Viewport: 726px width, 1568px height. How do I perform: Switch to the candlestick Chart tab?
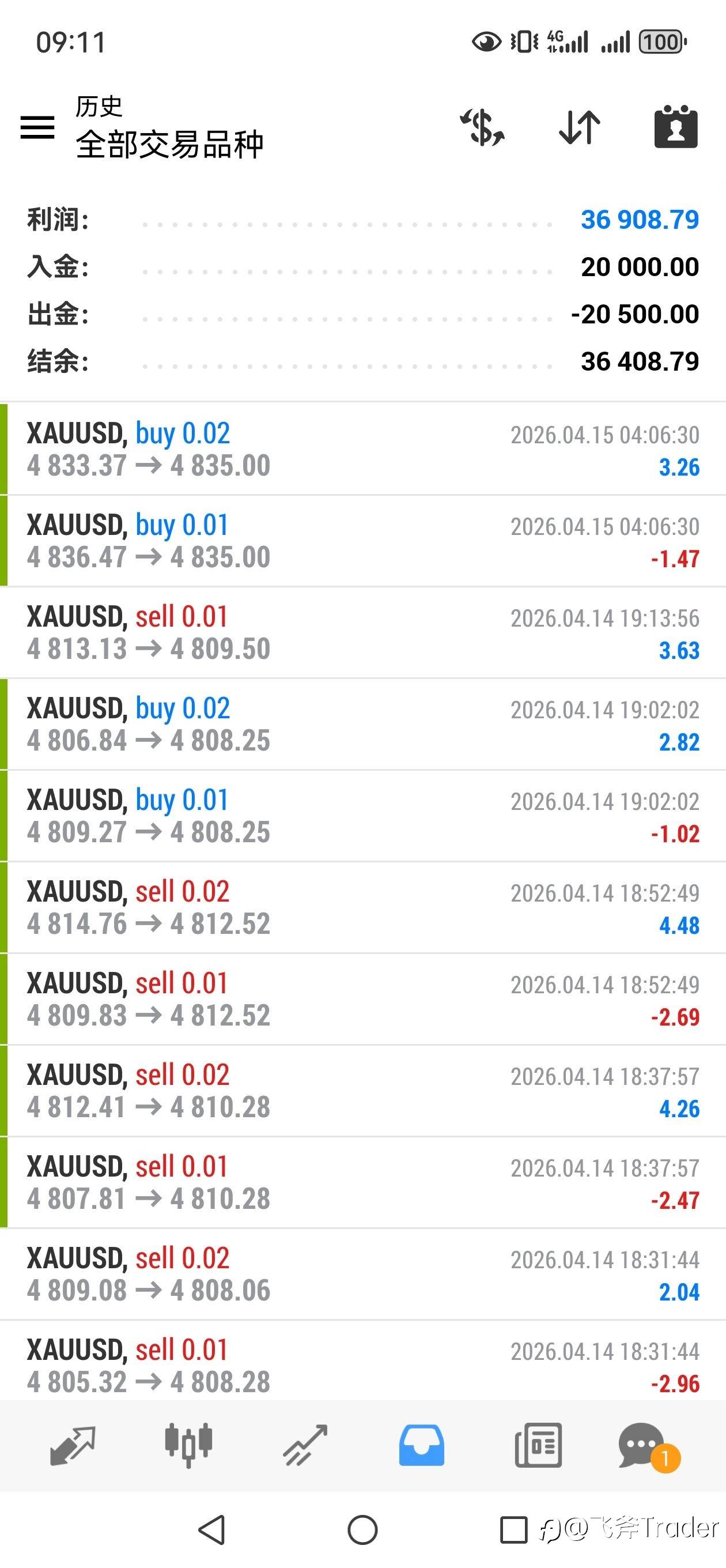point(188,1445)
